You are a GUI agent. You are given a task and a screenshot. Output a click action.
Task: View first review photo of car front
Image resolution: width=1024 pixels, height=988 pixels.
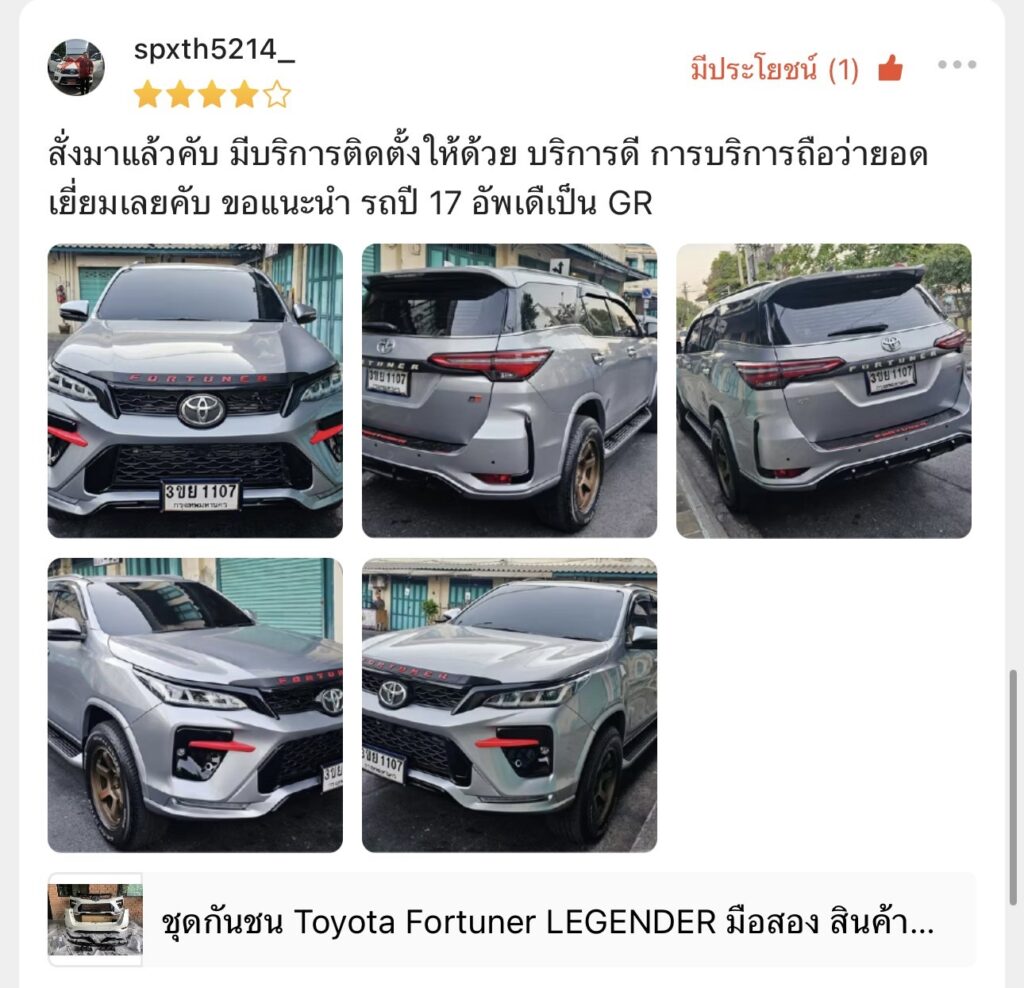click(195, 391)
